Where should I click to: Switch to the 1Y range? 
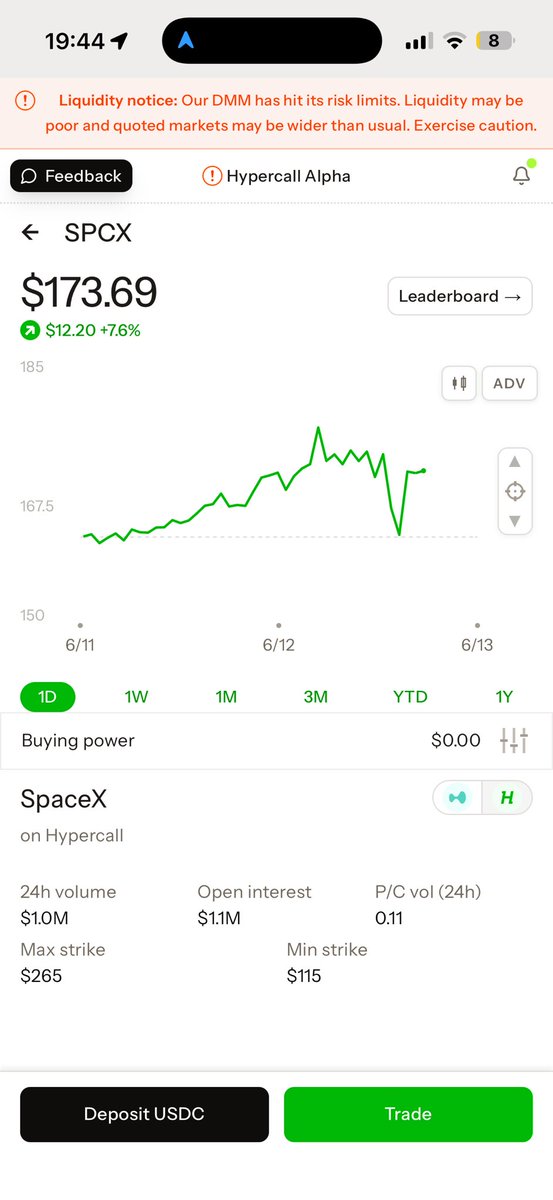(x=504, y=697)
